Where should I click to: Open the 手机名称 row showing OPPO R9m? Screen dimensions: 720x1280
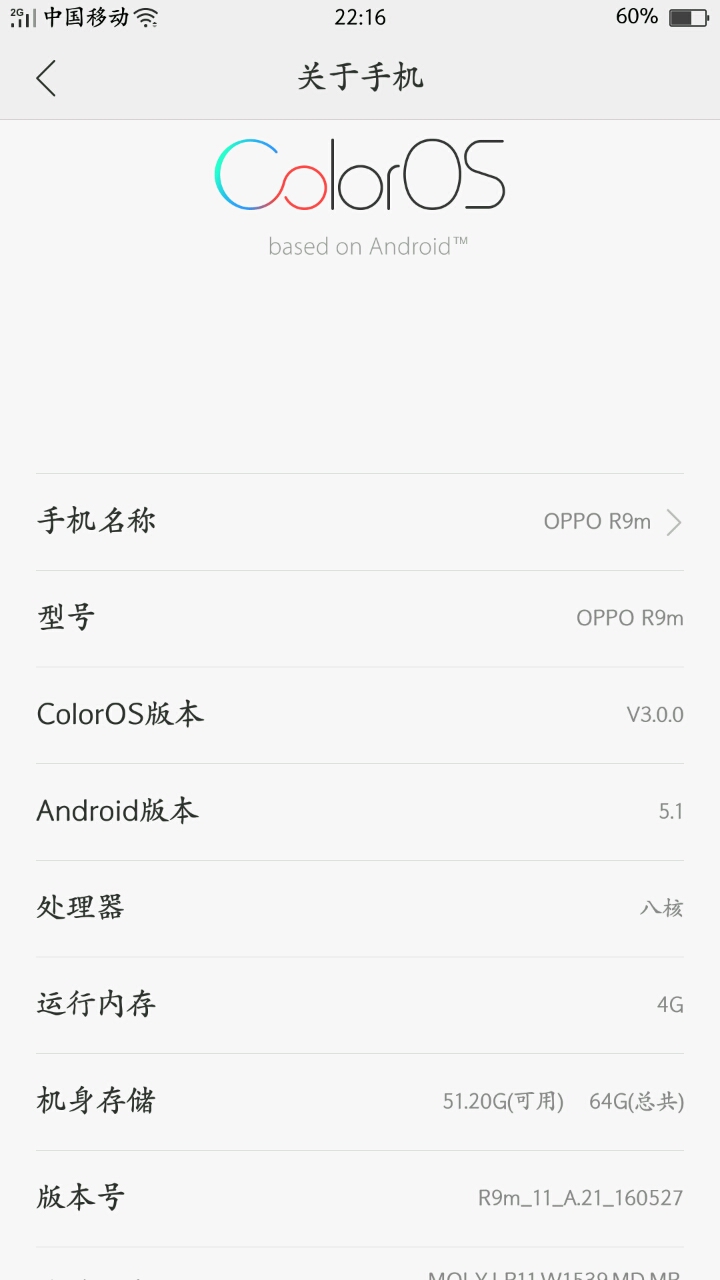click(x=360, y=521)
